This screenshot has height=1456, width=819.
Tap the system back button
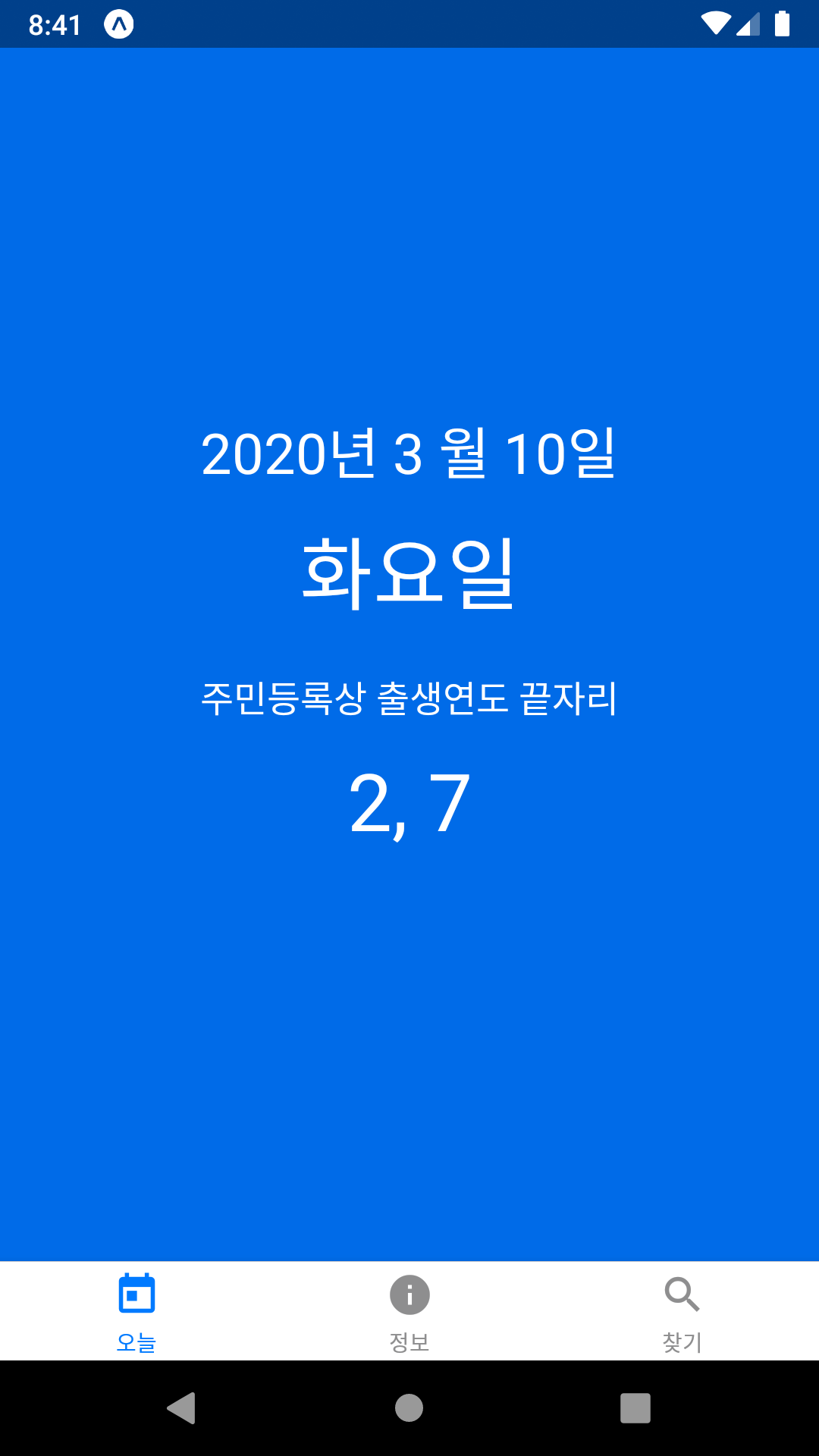pyautogui.click(x=182, y=1408)
